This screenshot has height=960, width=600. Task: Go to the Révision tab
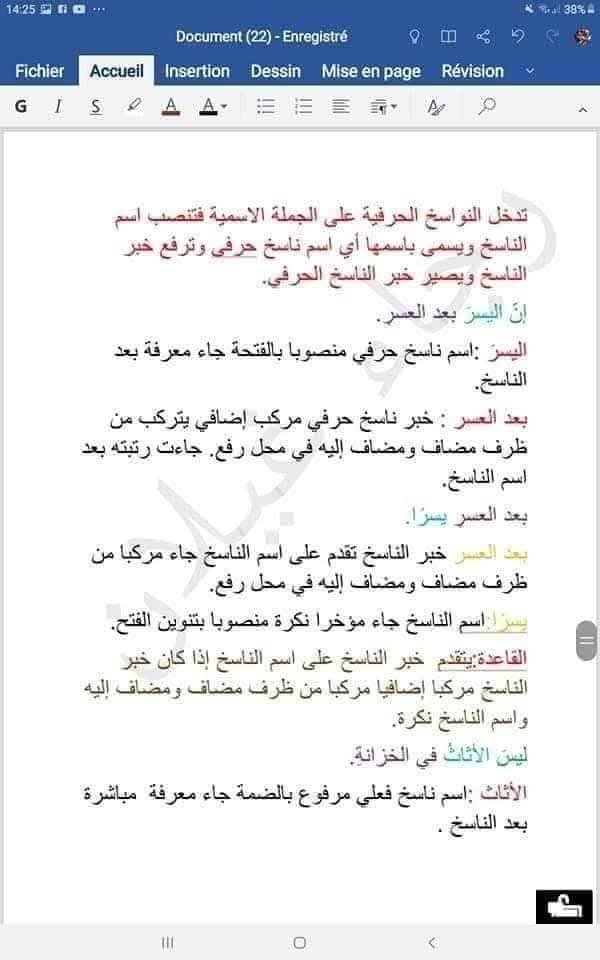(472, 71)
